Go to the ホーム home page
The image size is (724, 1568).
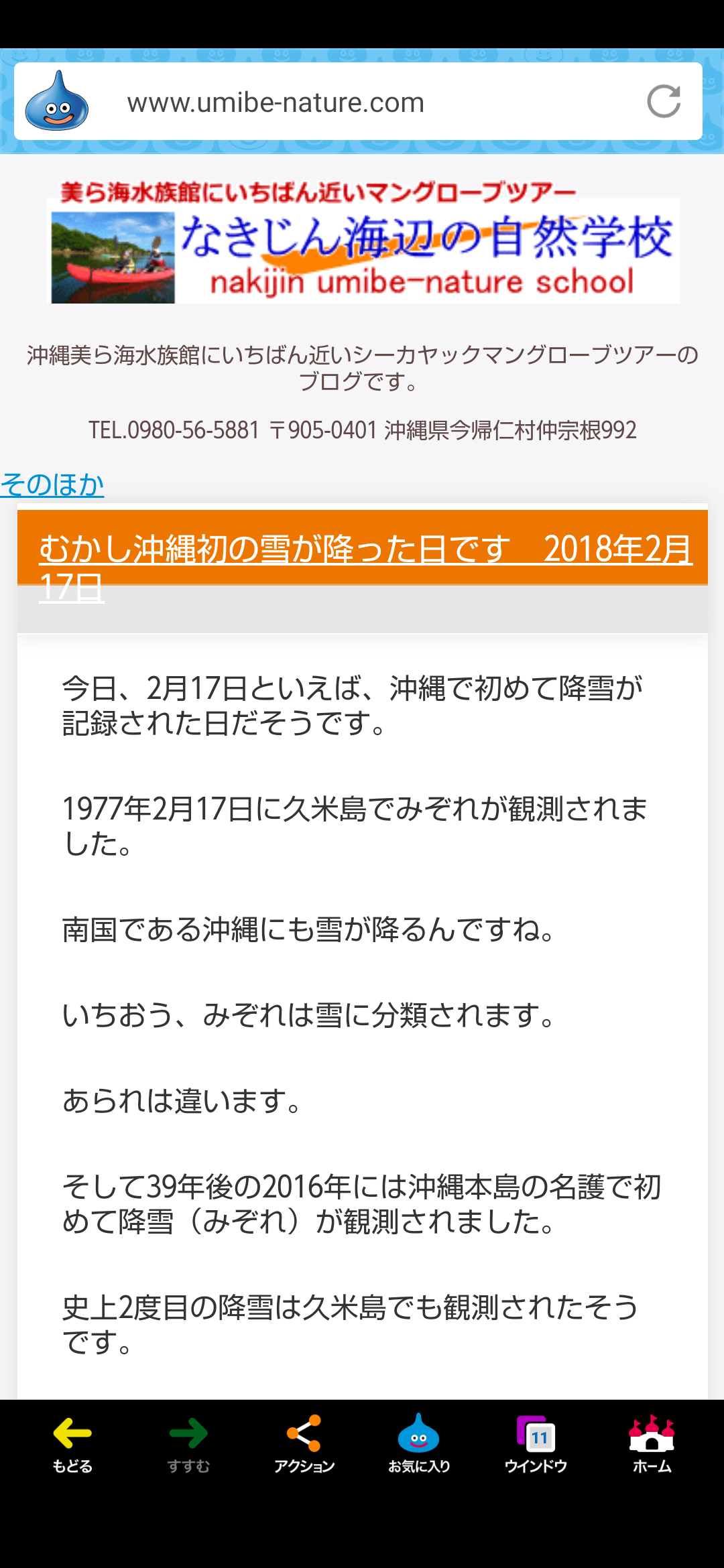pos(652,1443)
